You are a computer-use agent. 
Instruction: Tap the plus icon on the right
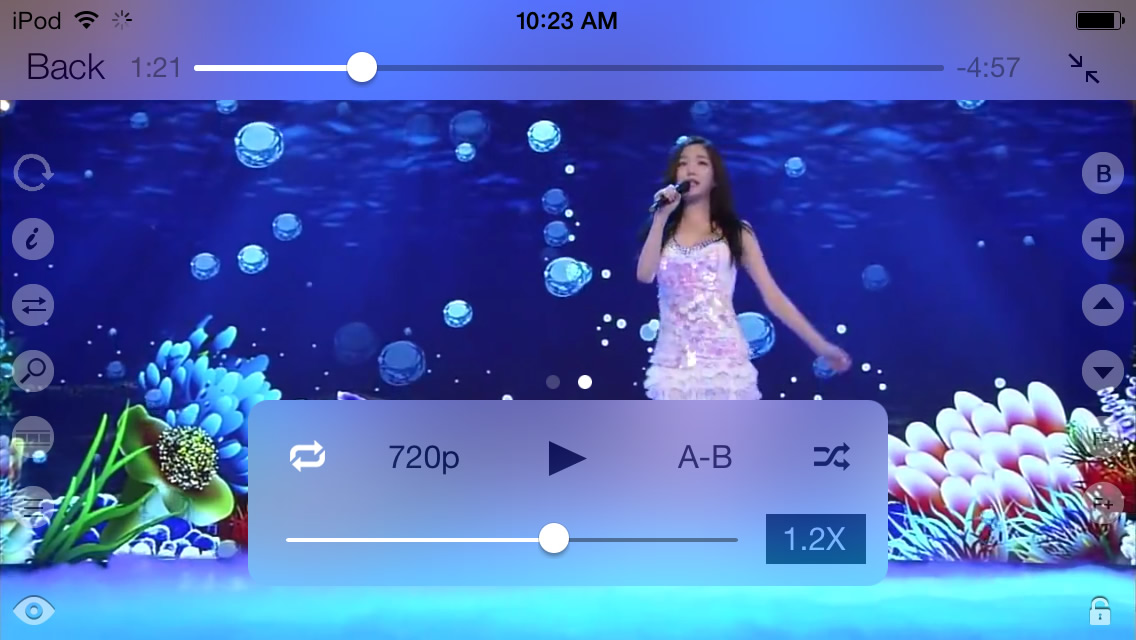point(1103,240)
